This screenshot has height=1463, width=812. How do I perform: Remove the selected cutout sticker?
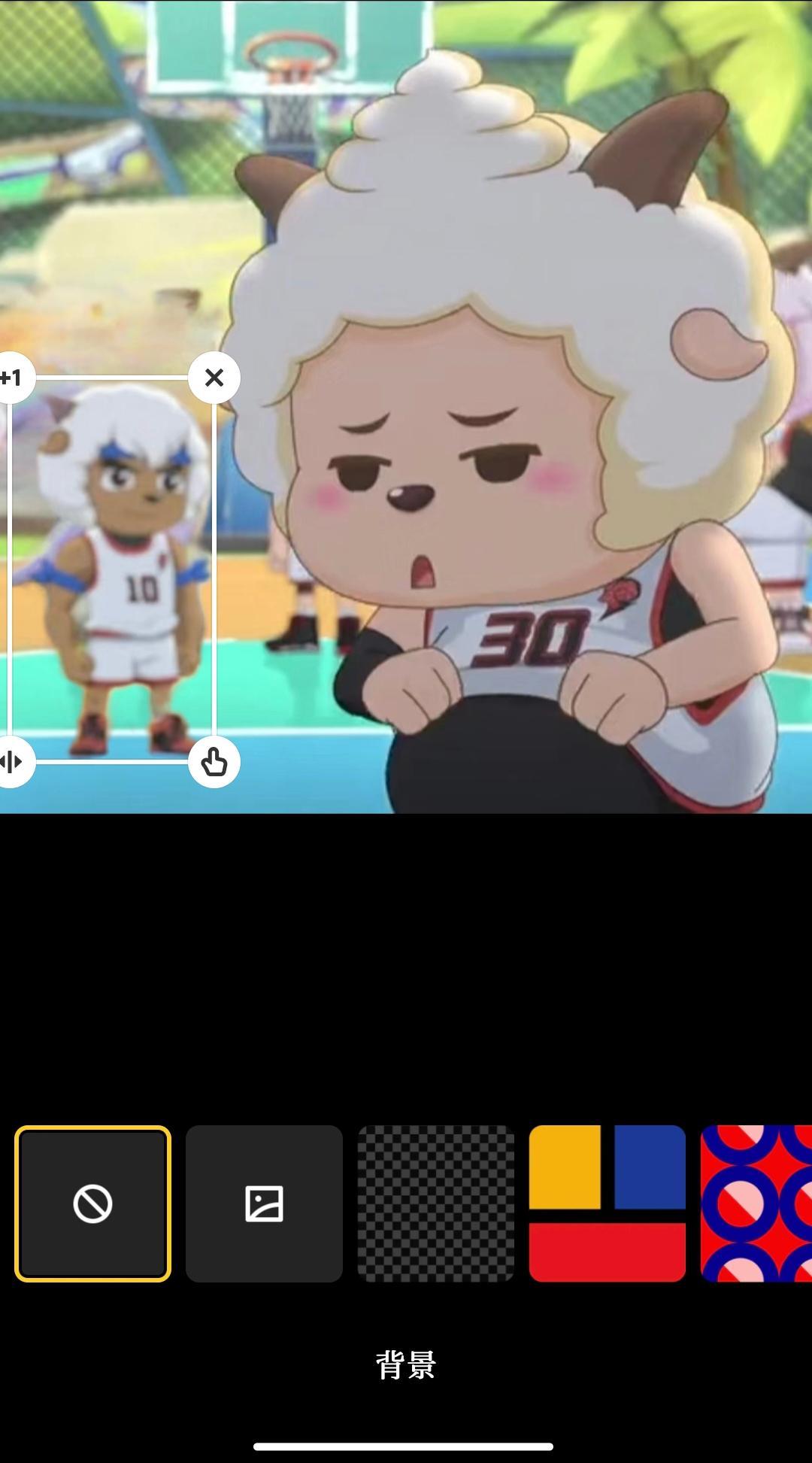tap(214, 378)
